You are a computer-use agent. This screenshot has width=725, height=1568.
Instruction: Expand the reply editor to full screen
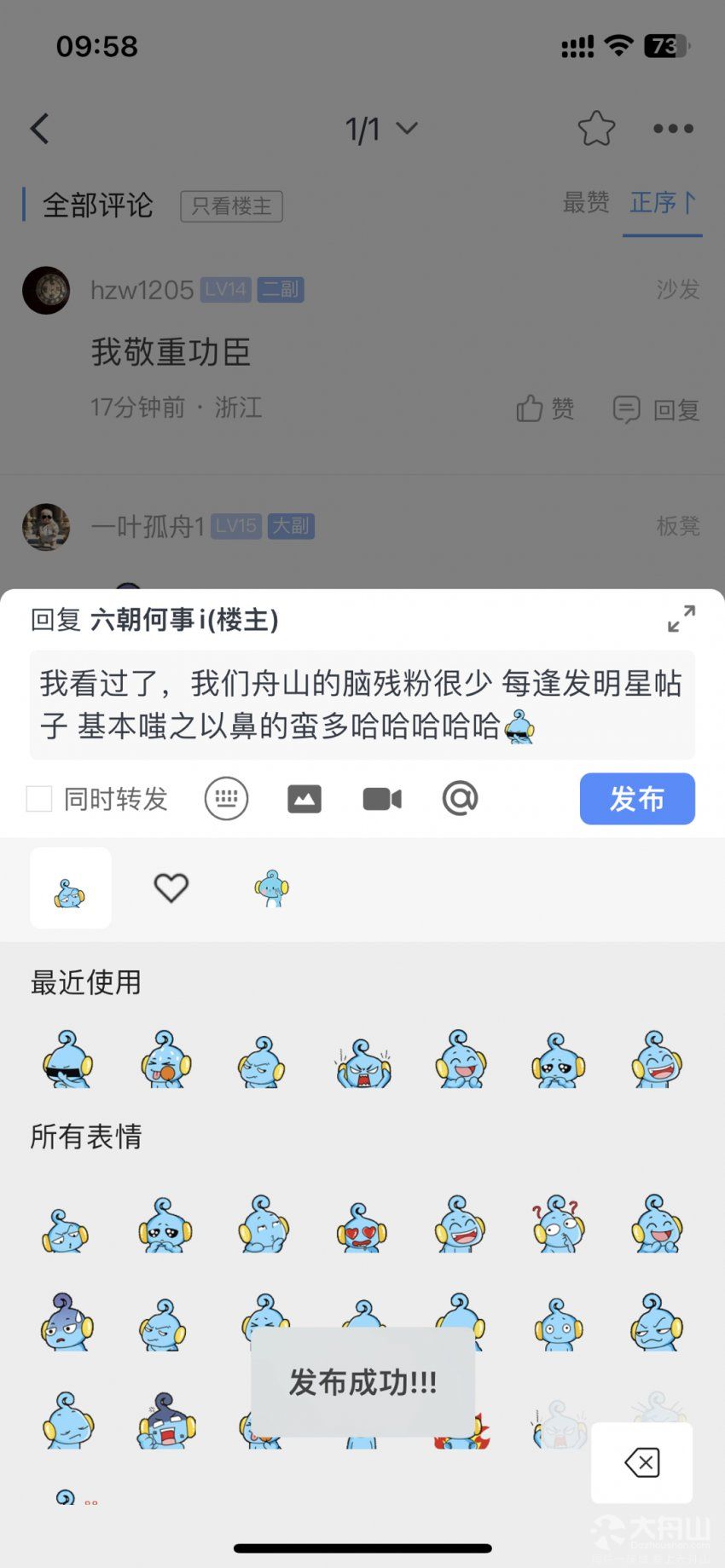pos(681,619)
